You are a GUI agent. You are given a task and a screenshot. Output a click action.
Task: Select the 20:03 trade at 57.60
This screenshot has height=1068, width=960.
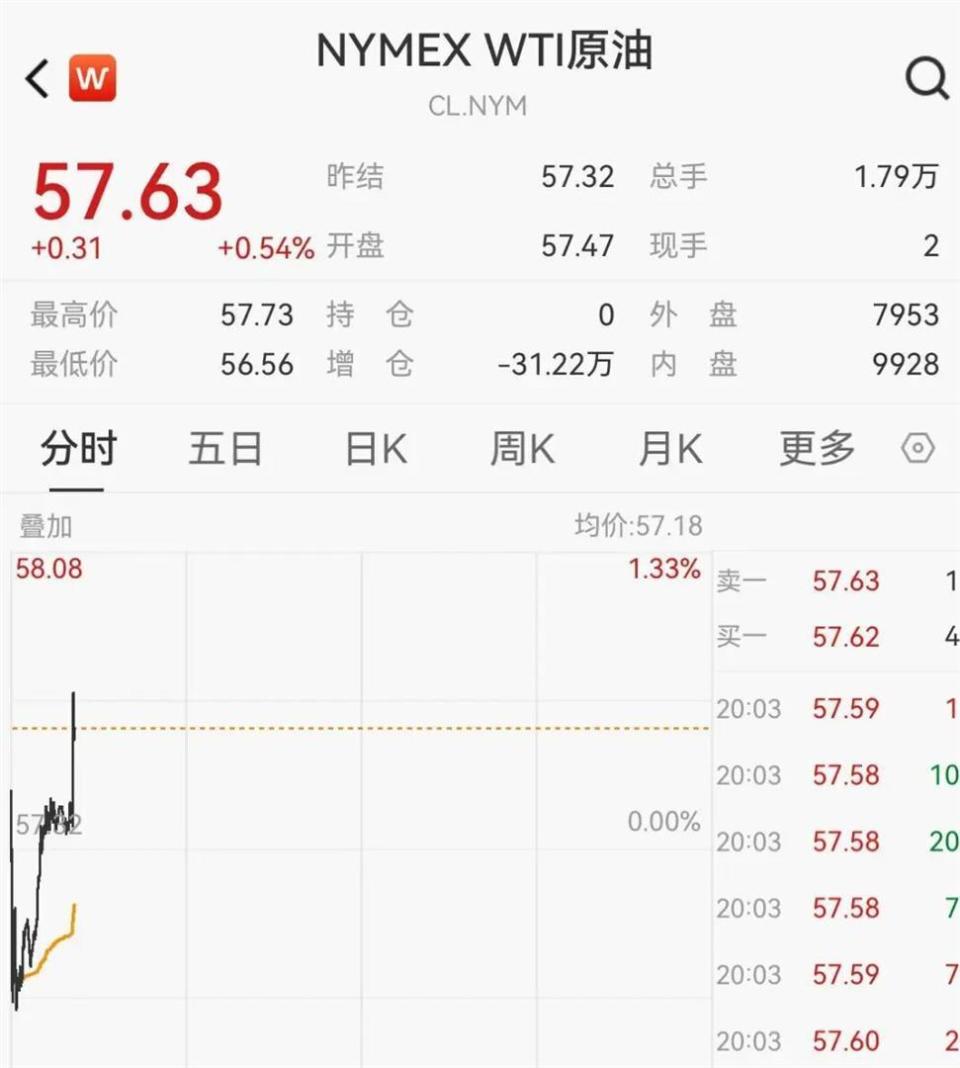846,1041
